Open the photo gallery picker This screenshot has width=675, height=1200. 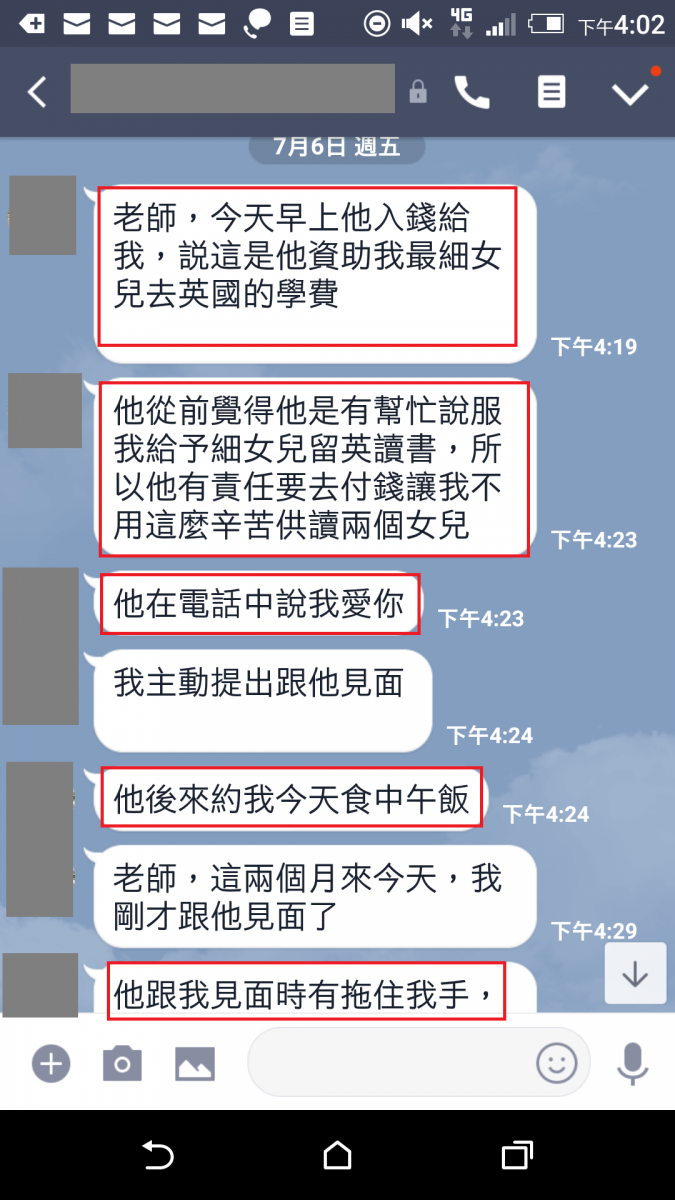(195, 1063)
